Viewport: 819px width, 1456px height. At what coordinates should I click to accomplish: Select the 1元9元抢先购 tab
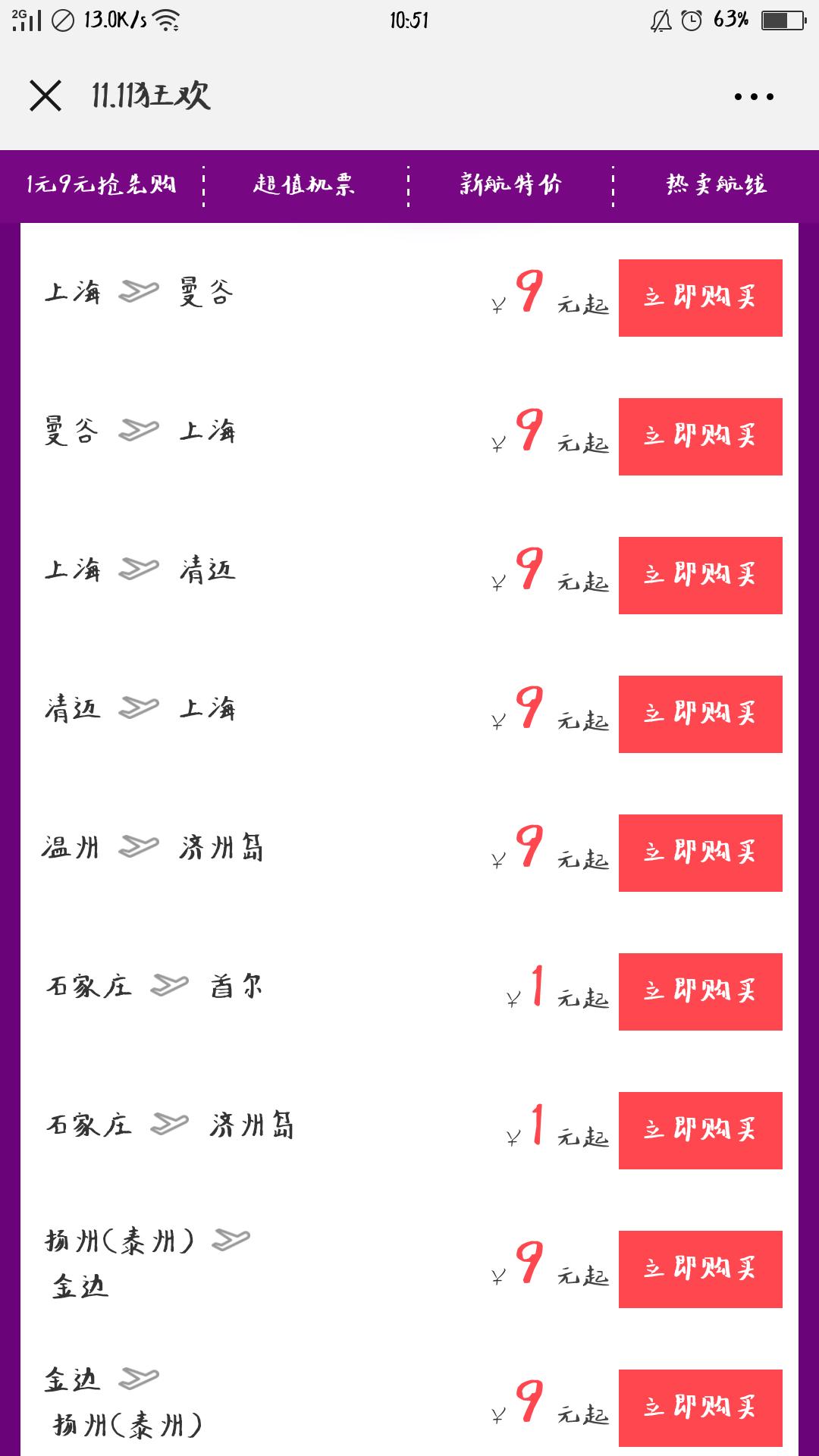click(x=101, y=186)
